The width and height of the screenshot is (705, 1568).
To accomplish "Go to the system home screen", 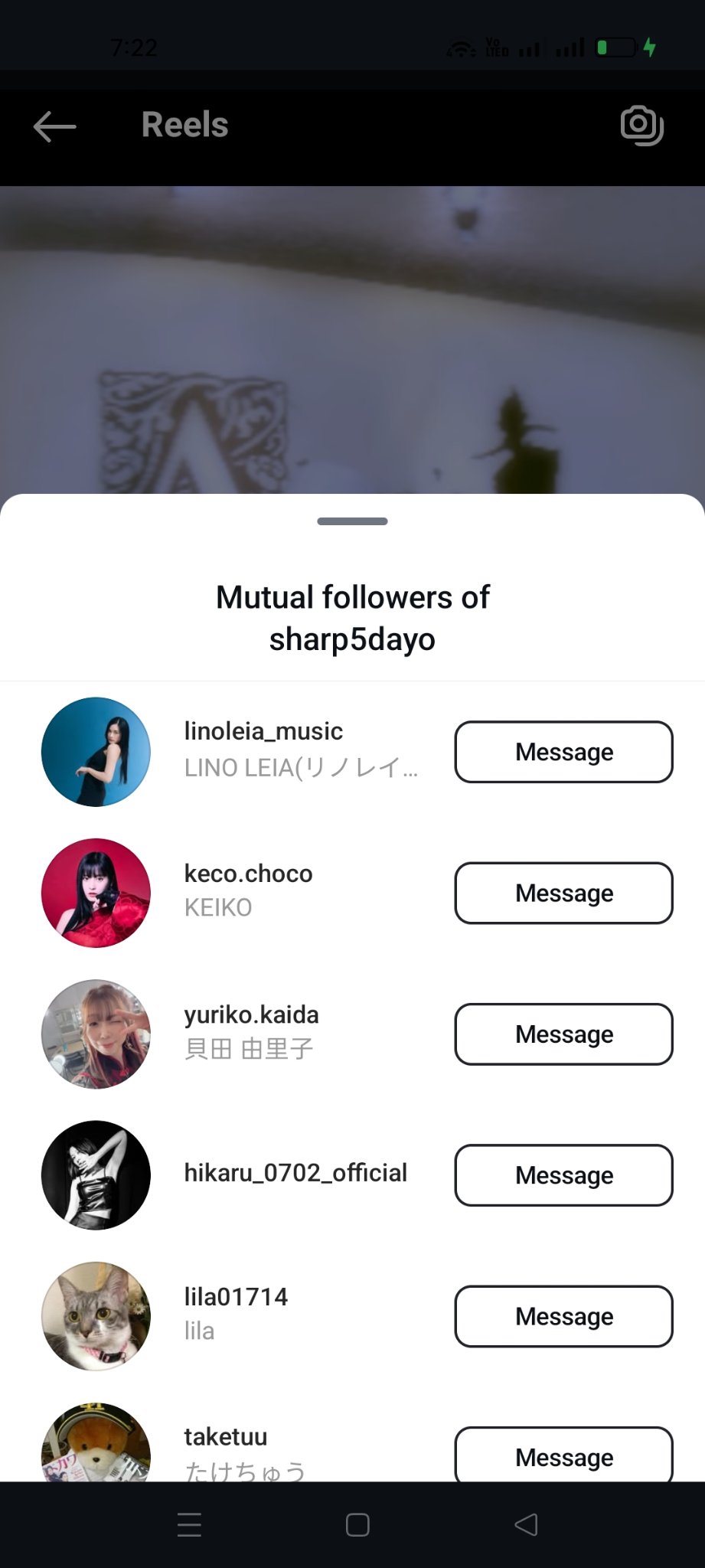I will click(x=357, y=1524).
